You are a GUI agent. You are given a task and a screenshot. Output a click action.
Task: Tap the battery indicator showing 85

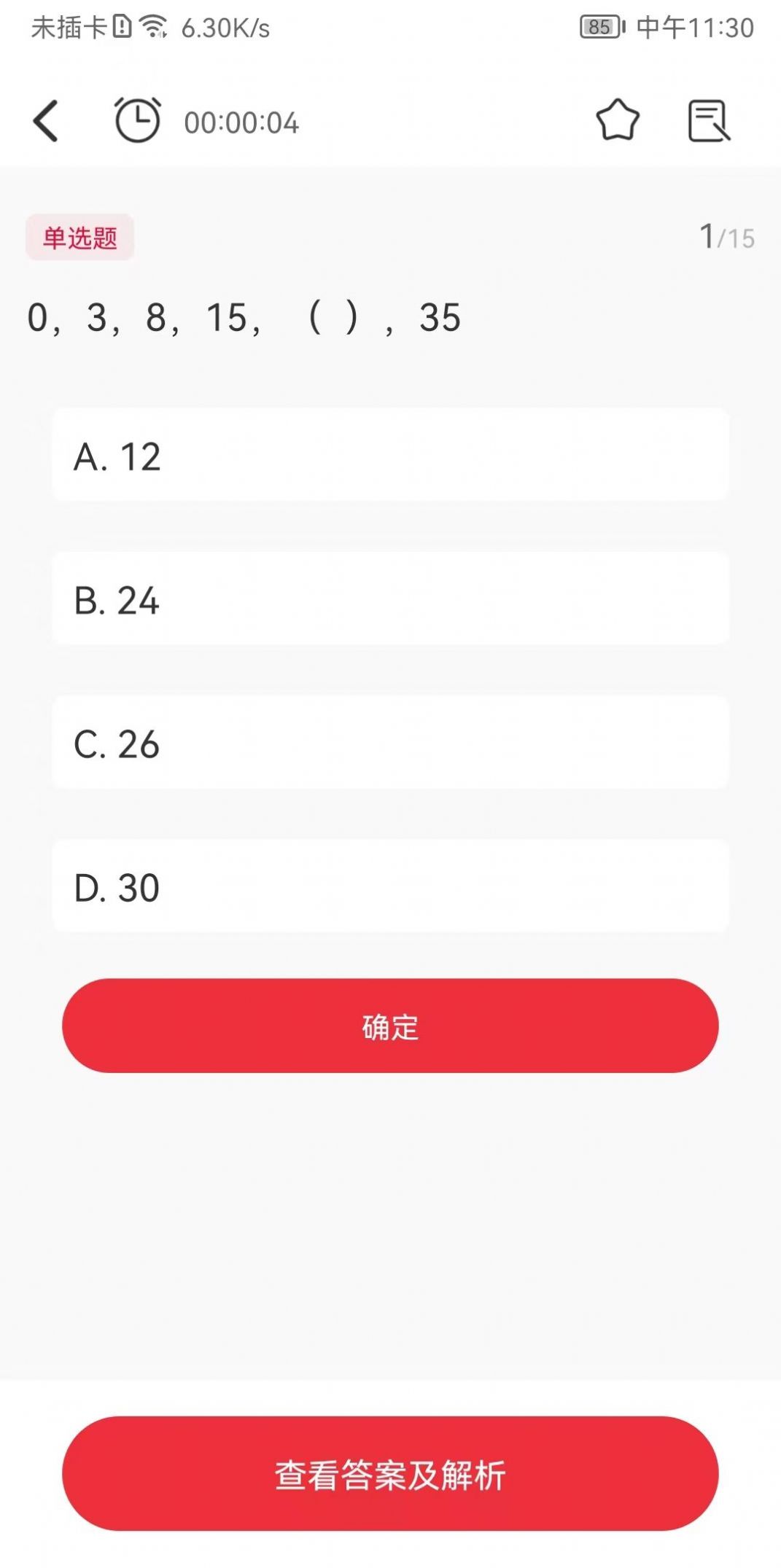[x=599, y=26]
